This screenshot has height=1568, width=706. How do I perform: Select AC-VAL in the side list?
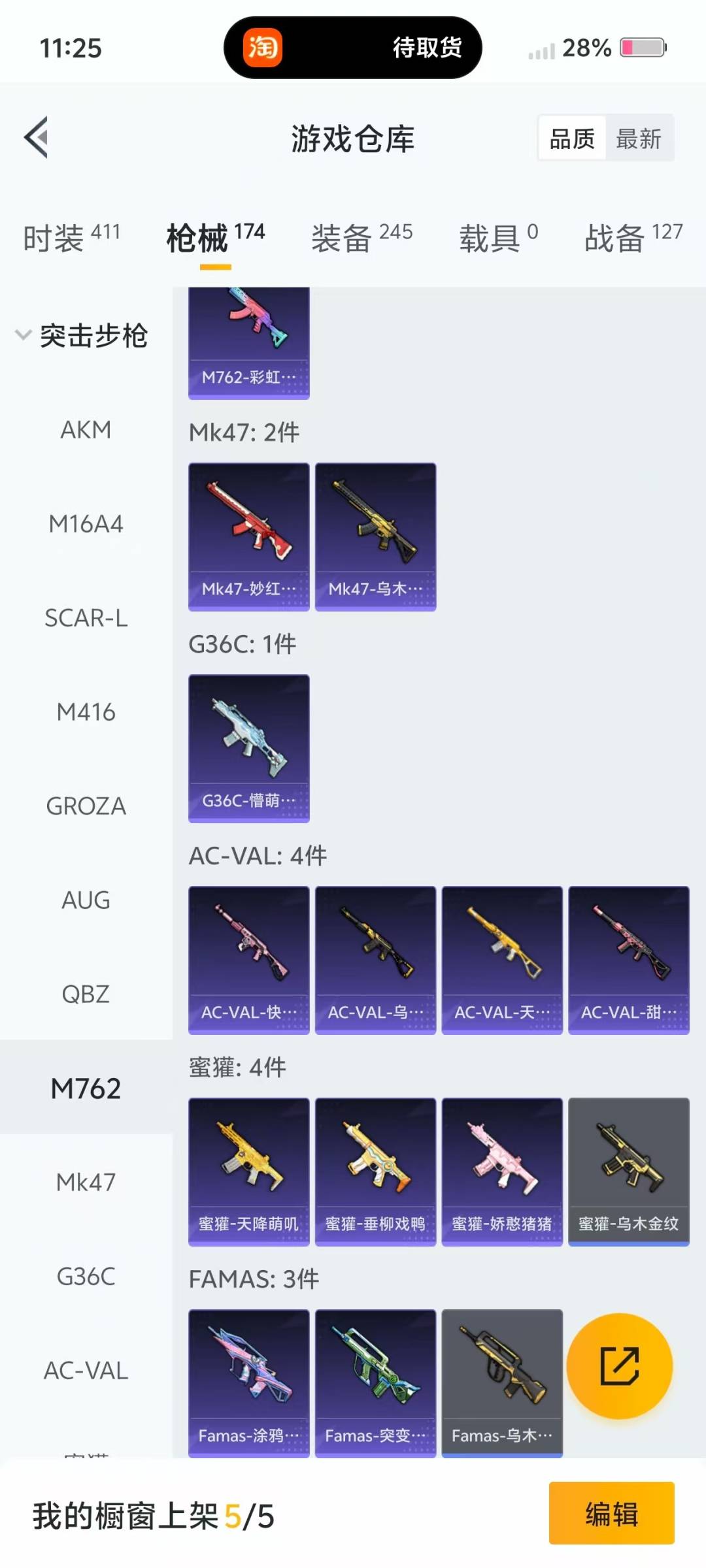click(86, 1371)
